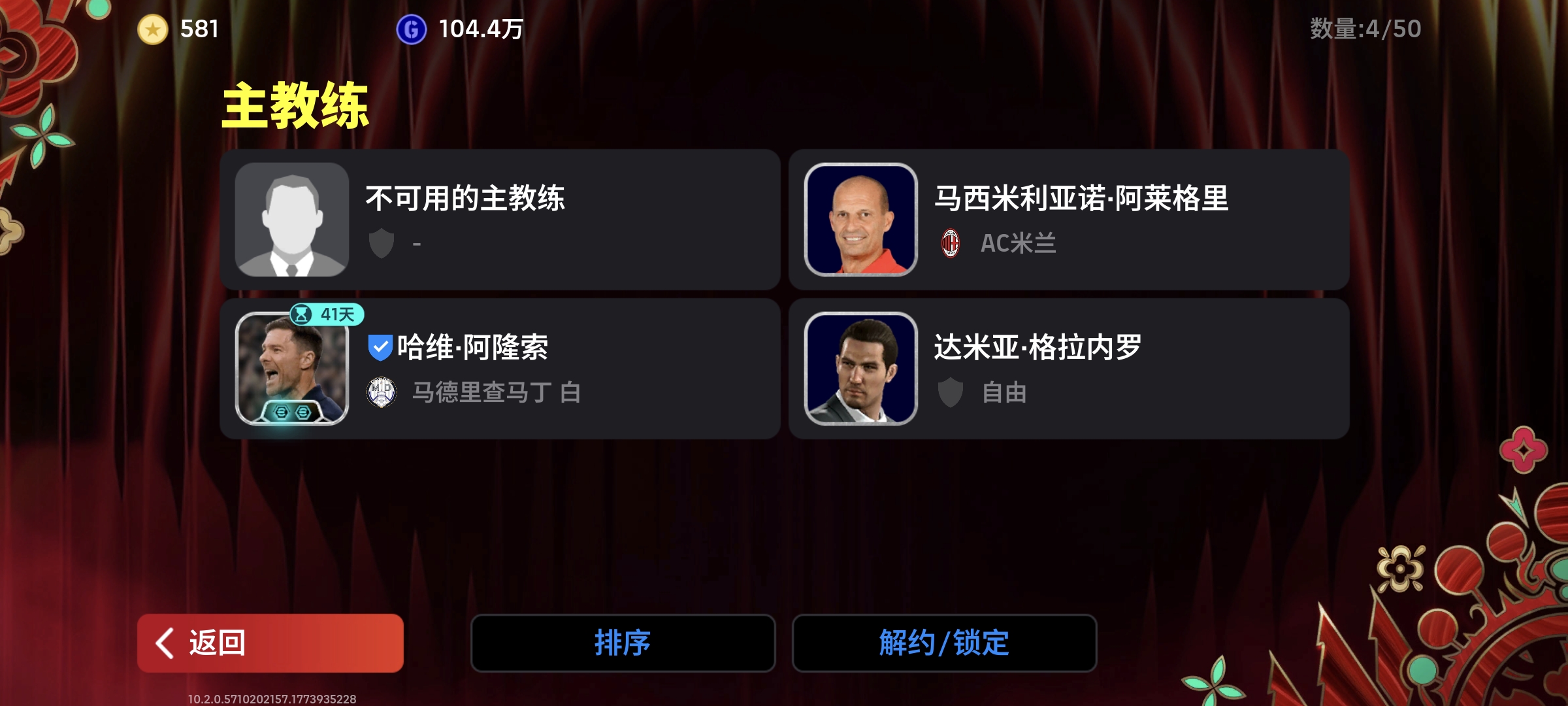The image size is (1568, 706).
Task: Tap the 返回 back button
Action: [x=270, y=643]
